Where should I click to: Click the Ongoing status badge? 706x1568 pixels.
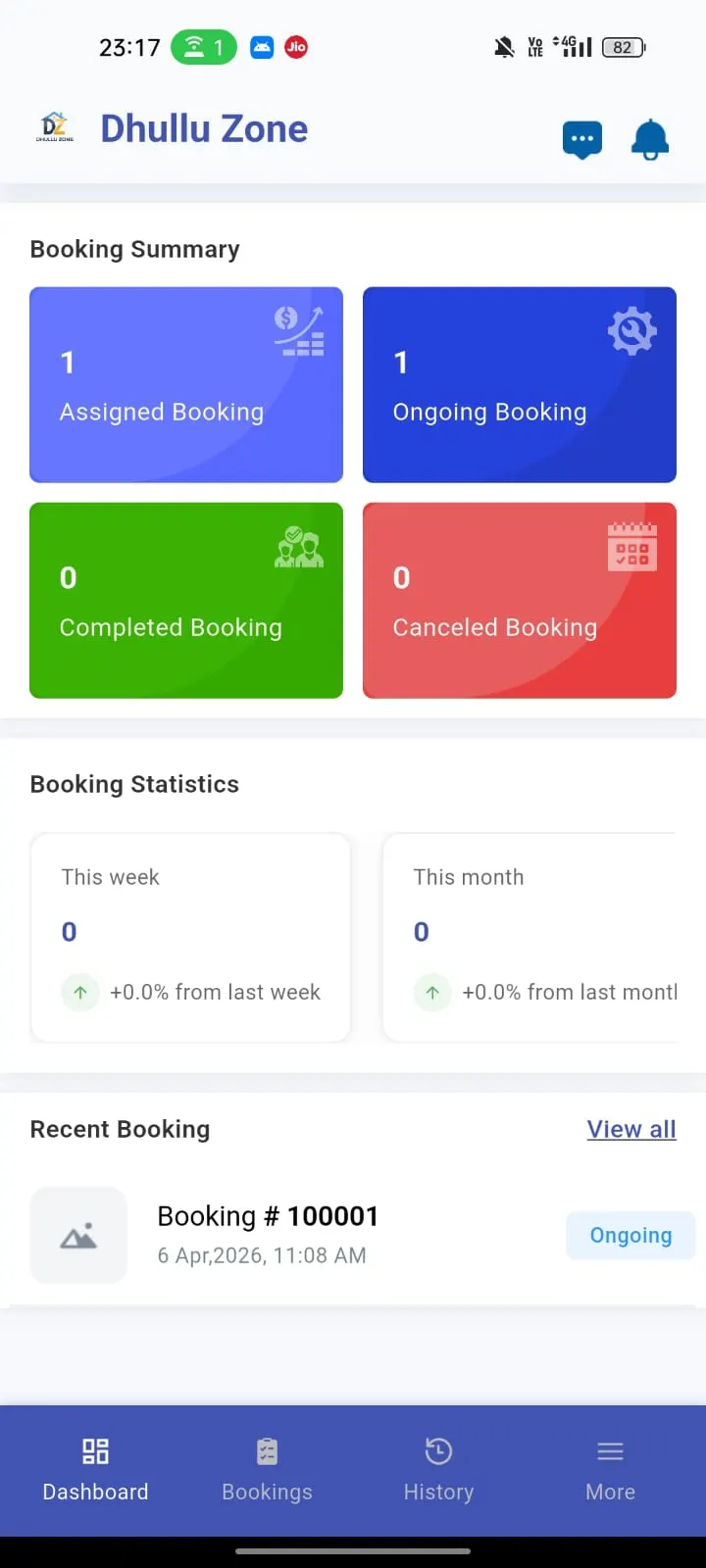pos(630,1235)
